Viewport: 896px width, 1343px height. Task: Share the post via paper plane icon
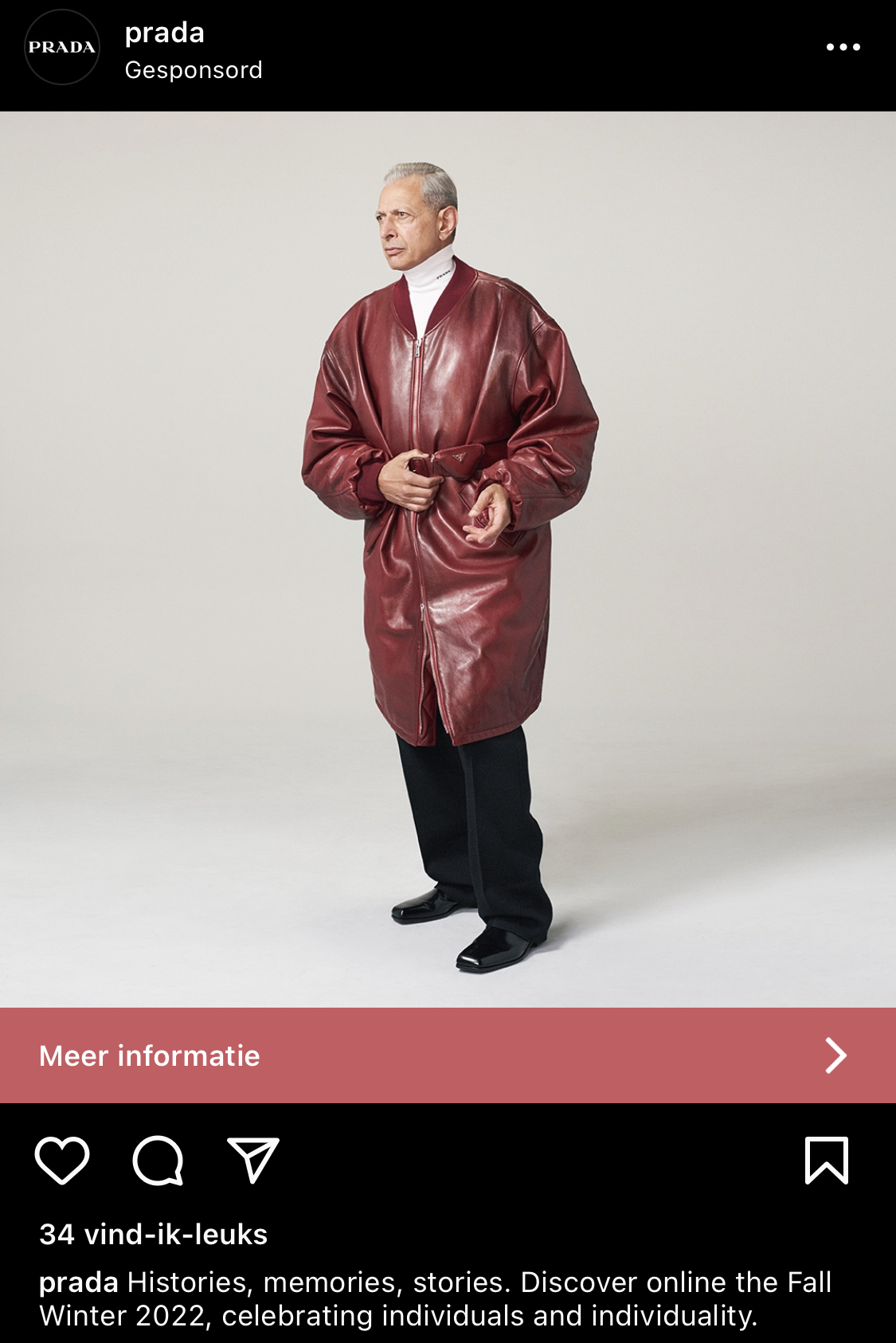(253, 1160)
